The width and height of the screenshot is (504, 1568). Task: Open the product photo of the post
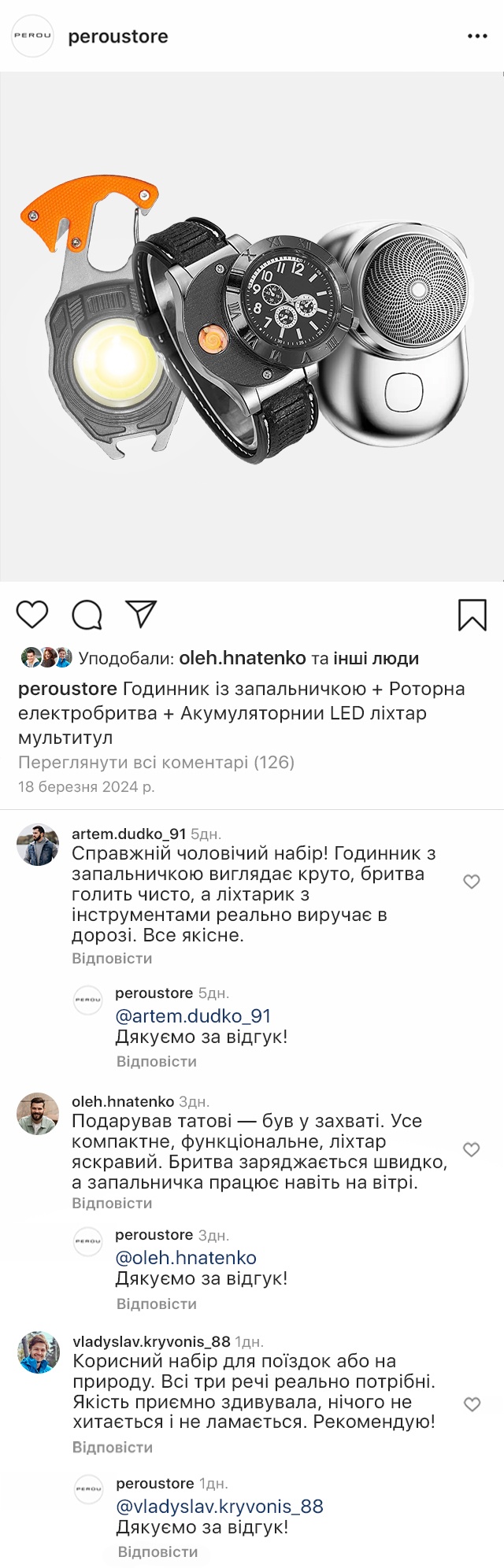252,327
